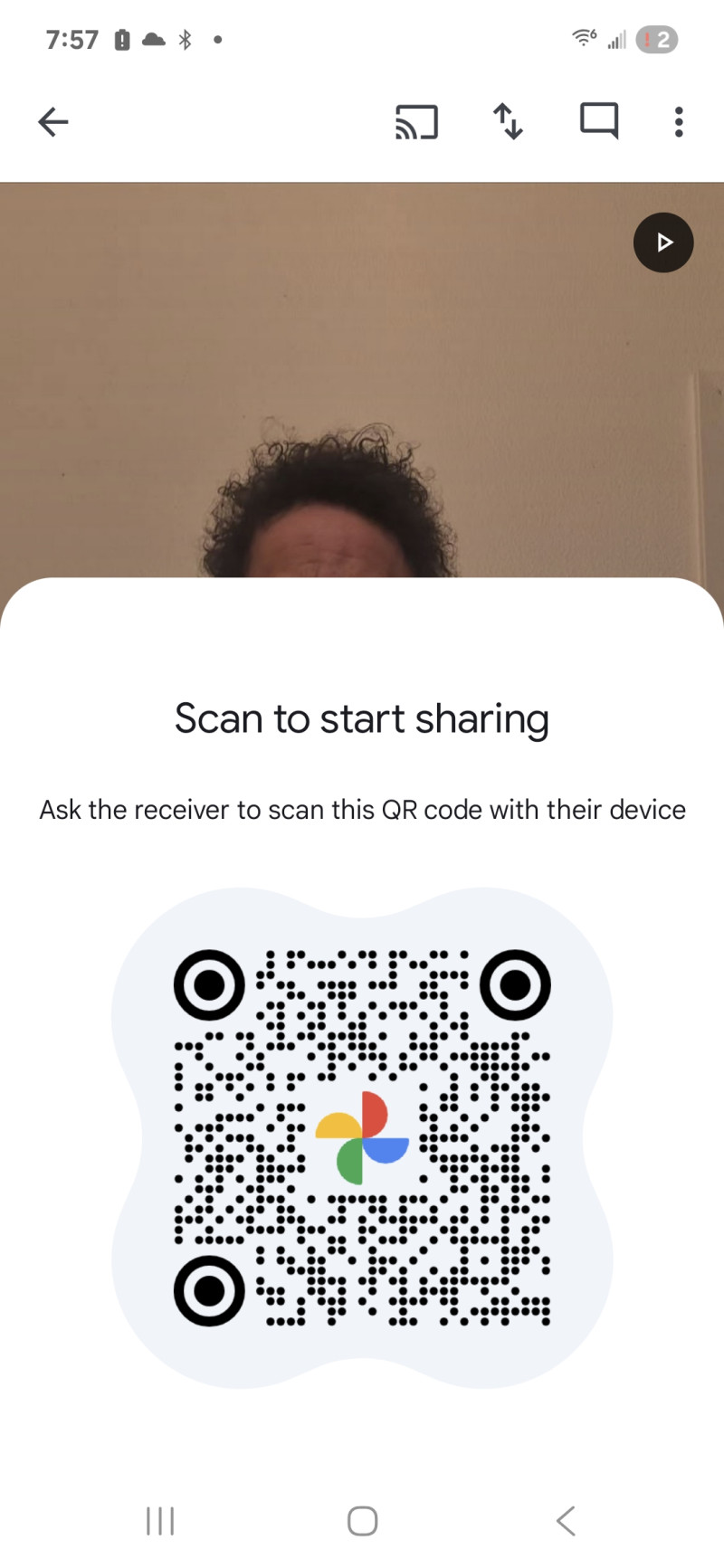Screen dimensions: 724x1568
Task: Go to the system home screen
Action: pyautogui.click(x=362, y=1521)
